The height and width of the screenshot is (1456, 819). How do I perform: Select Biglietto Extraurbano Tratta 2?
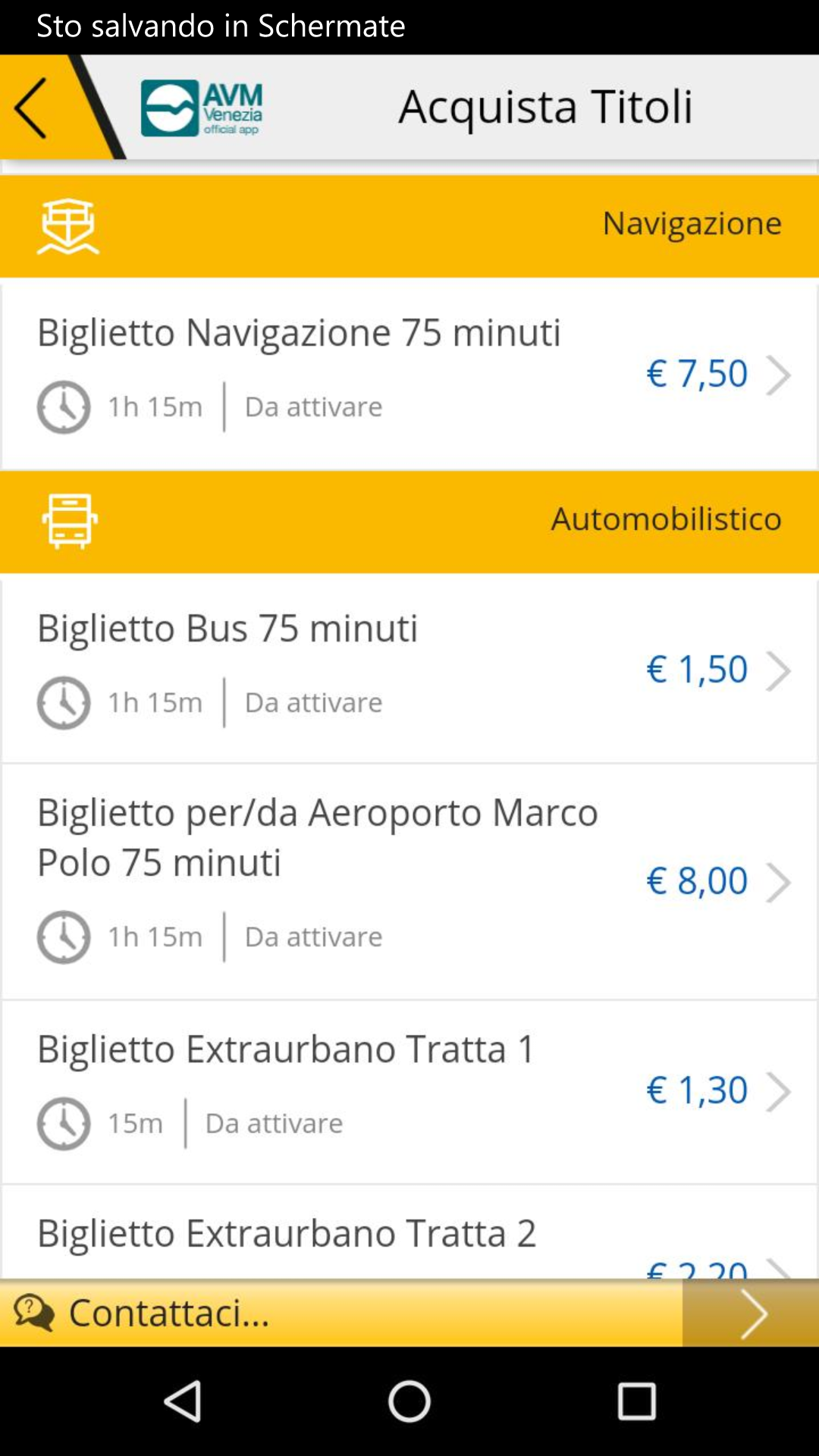(x=409, y=1232)
